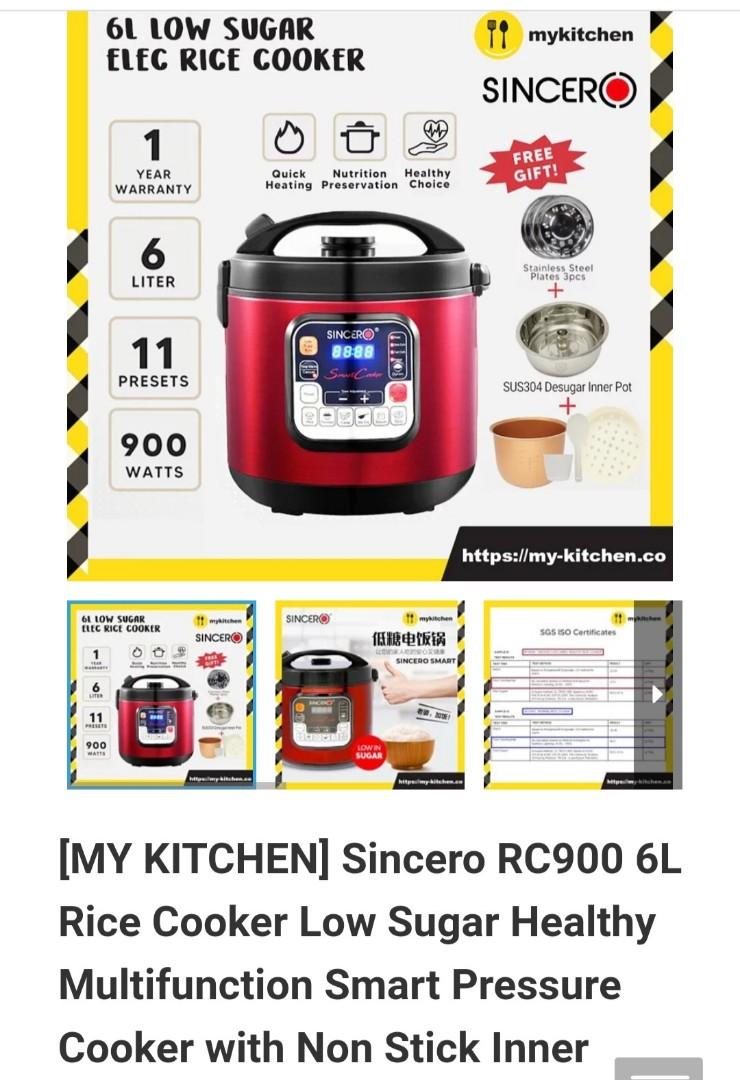View the Sincero Smart low sugar thumbnail
The width and height of the screenshot is (740, 1080).
[369, 695]
